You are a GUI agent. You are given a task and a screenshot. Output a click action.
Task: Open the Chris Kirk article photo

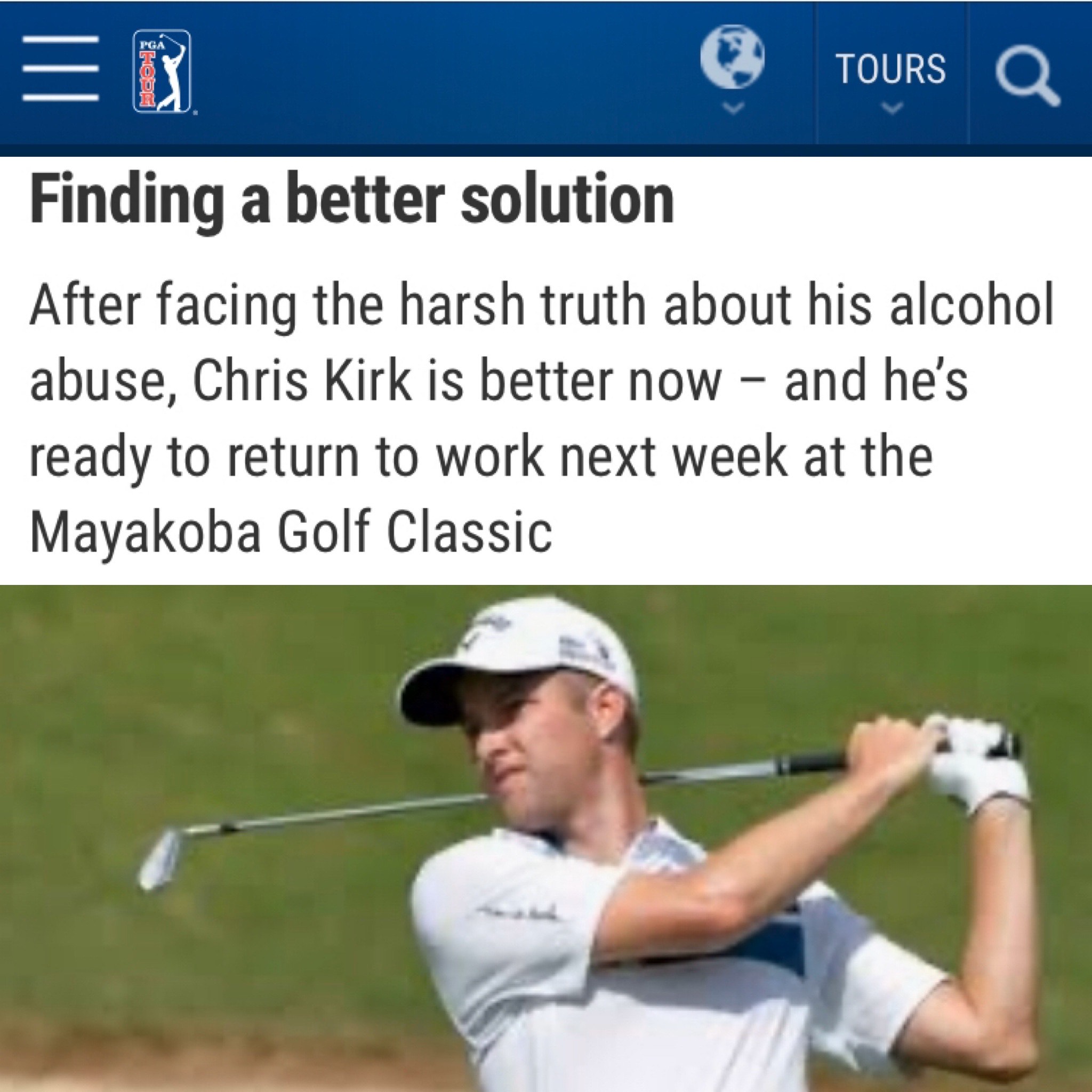pos(546,838)
